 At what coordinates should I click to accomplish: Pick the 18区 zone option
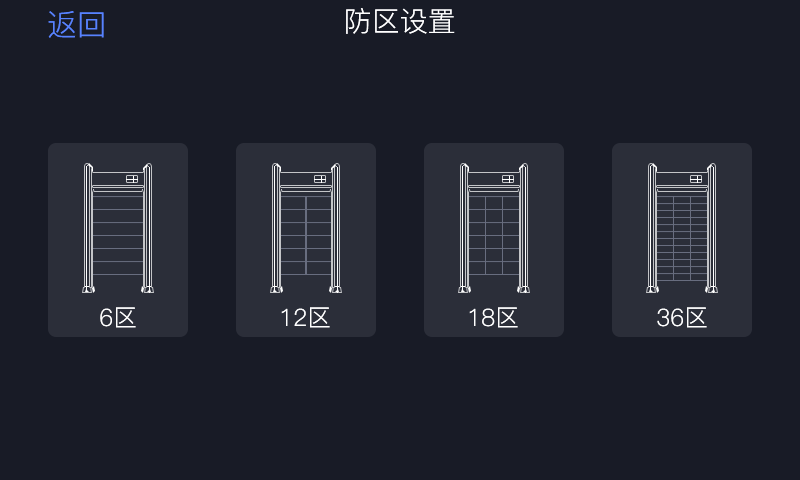point(494,240)
